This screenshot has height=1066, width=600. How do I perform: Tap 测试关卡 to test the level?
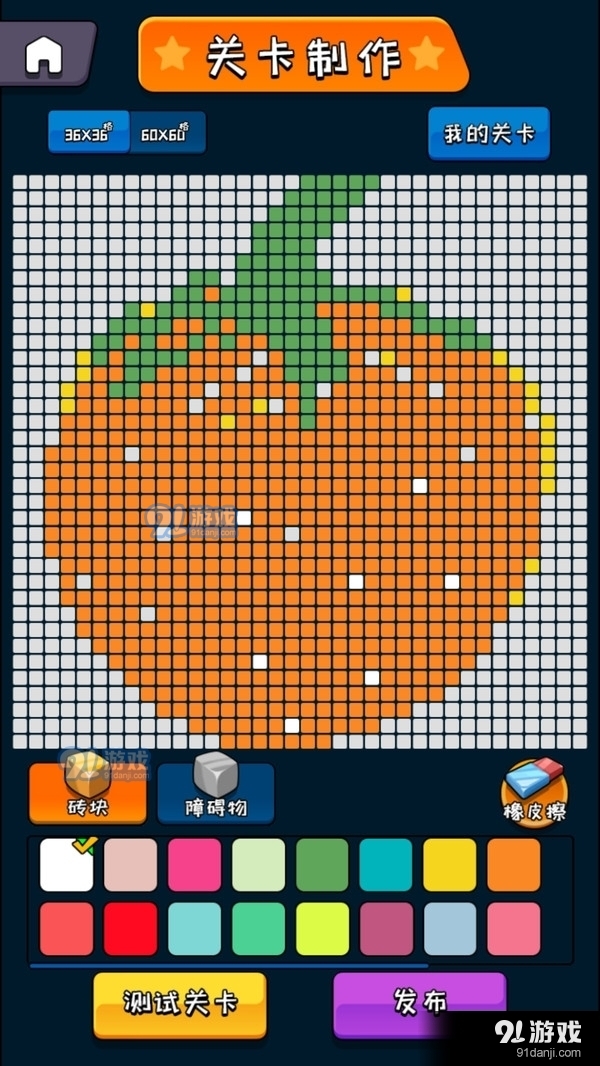(180, 1003)
